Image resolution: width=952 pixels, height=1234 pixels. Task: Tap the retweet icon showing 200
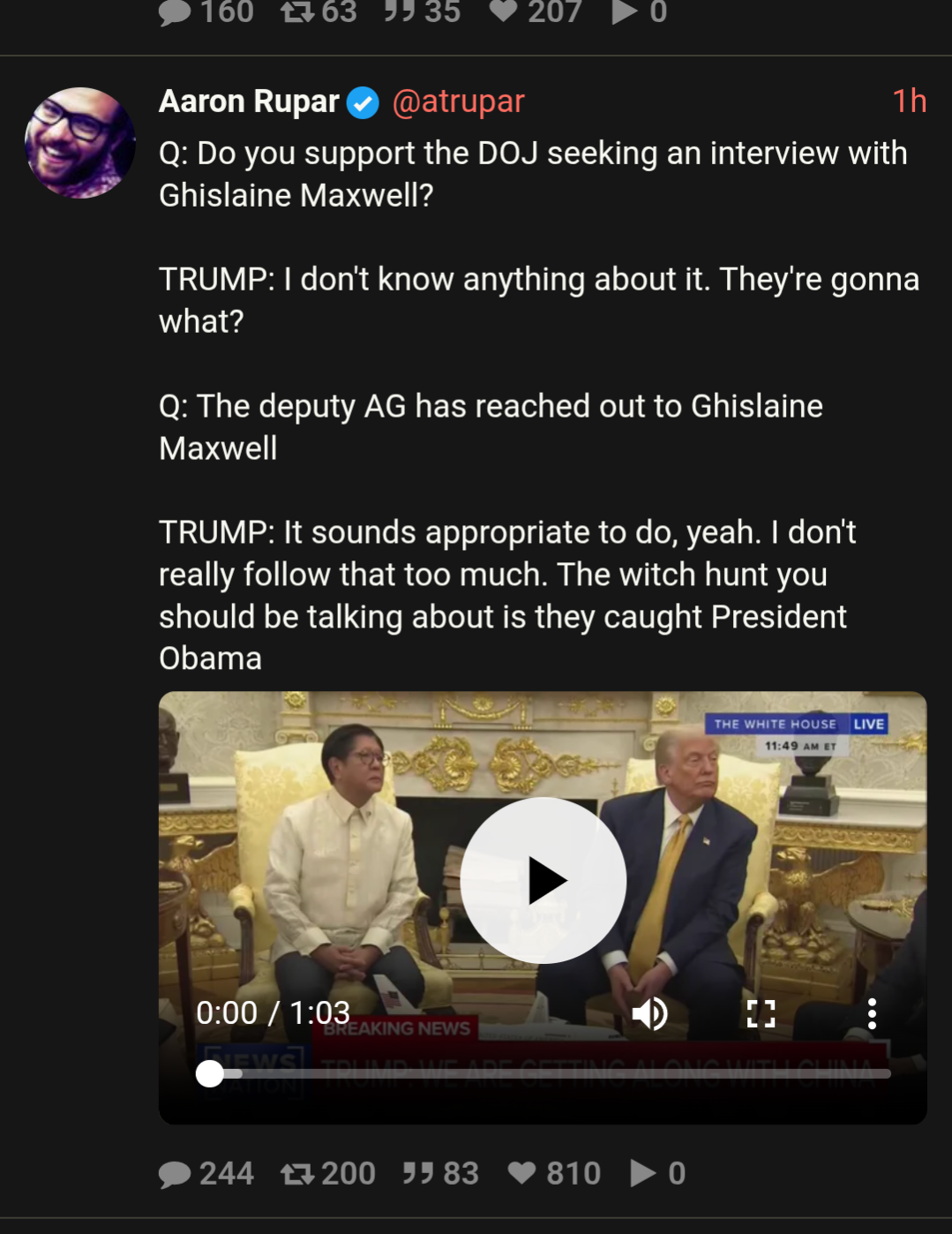click(x=297, y=1174)
